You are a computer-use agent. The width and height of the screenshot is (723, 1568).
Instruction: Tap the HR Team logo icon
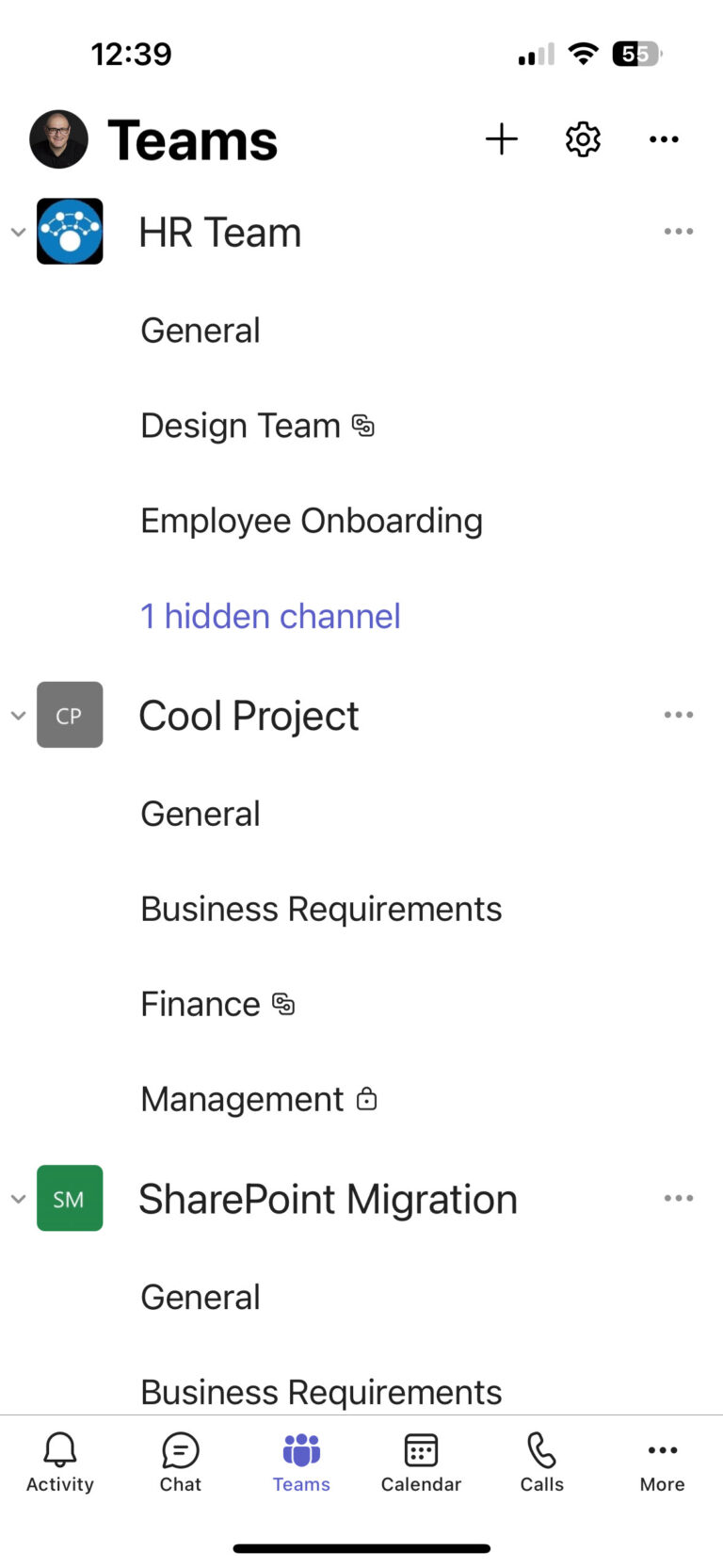[x=70, y=231]
